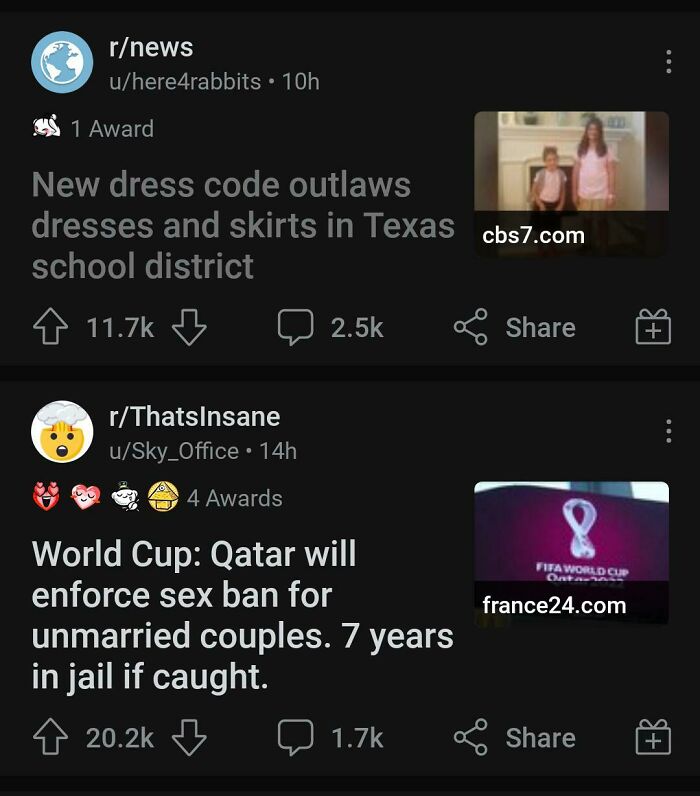This screenshot has width=700, height=796.
Task: Go to the r/ThatsInsane subreddit
Action: point(194,417)
